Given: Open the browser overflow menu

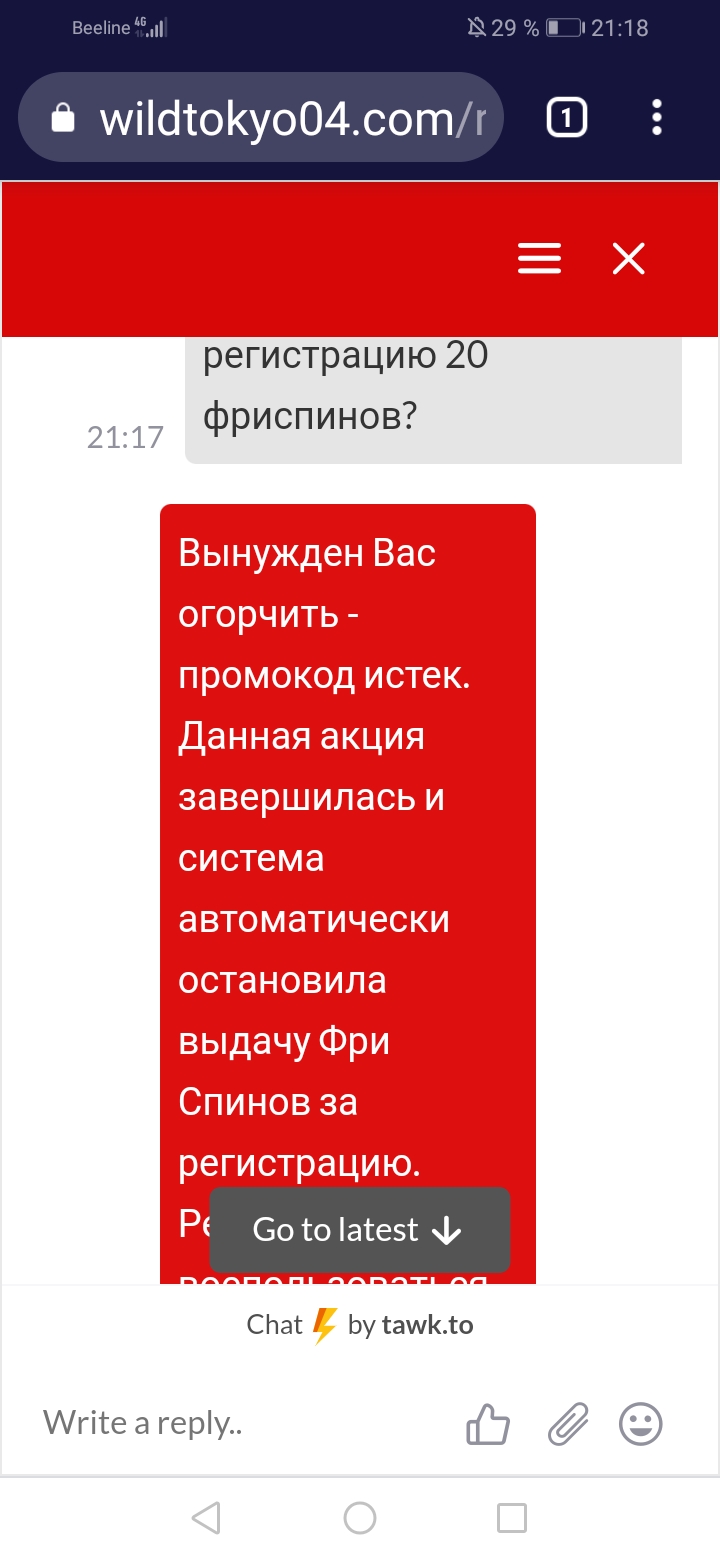Looking at the screenshot, I should click(x=657, y=119).
